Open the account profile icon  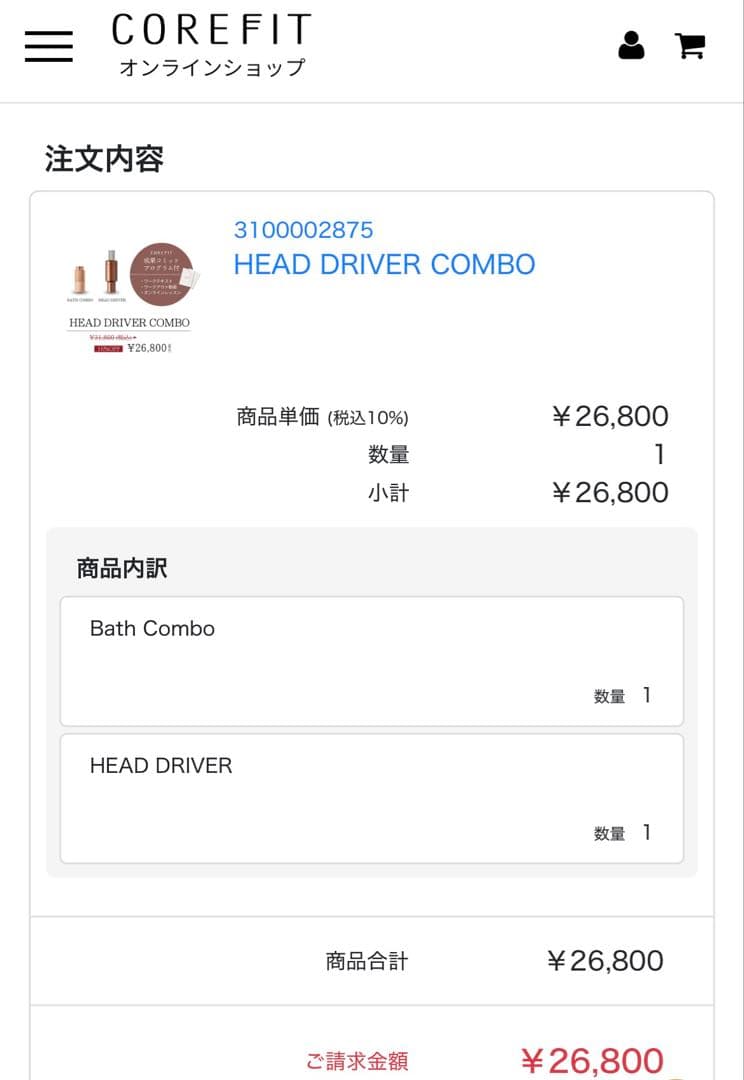click(631, 46)
